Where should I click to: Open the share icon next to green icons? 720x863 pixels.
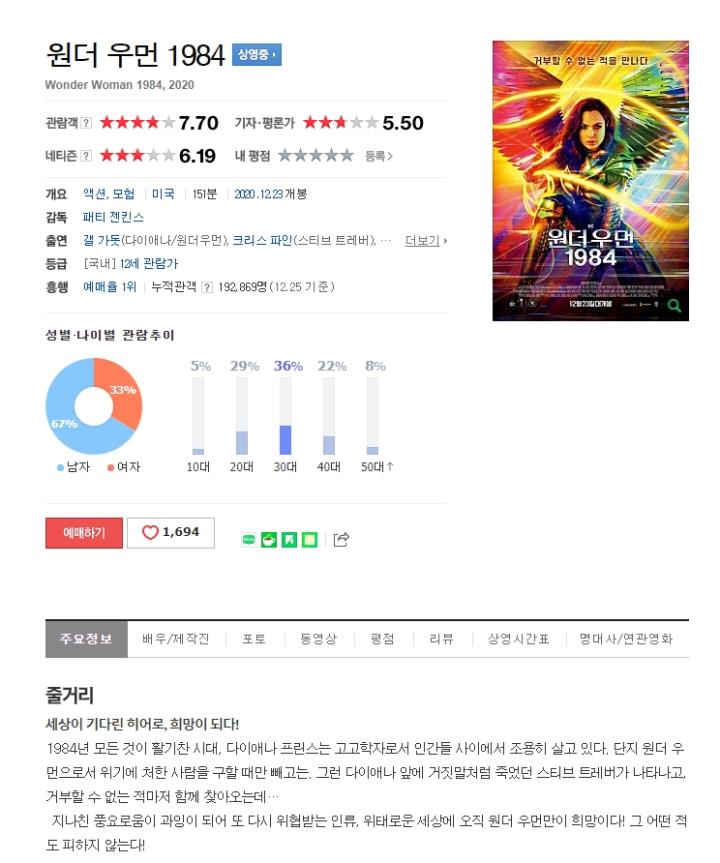(341, 540)
